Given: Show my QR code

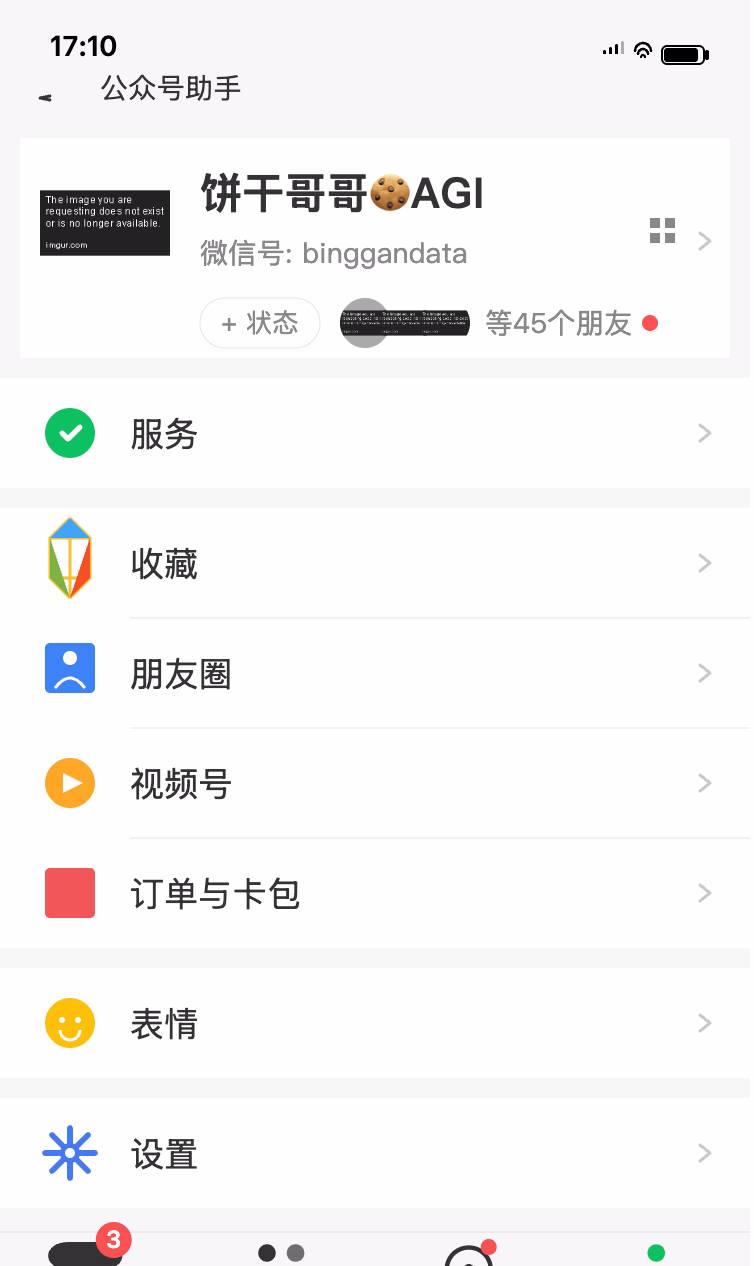Looking at the screenshot, I should coord(662,231).
